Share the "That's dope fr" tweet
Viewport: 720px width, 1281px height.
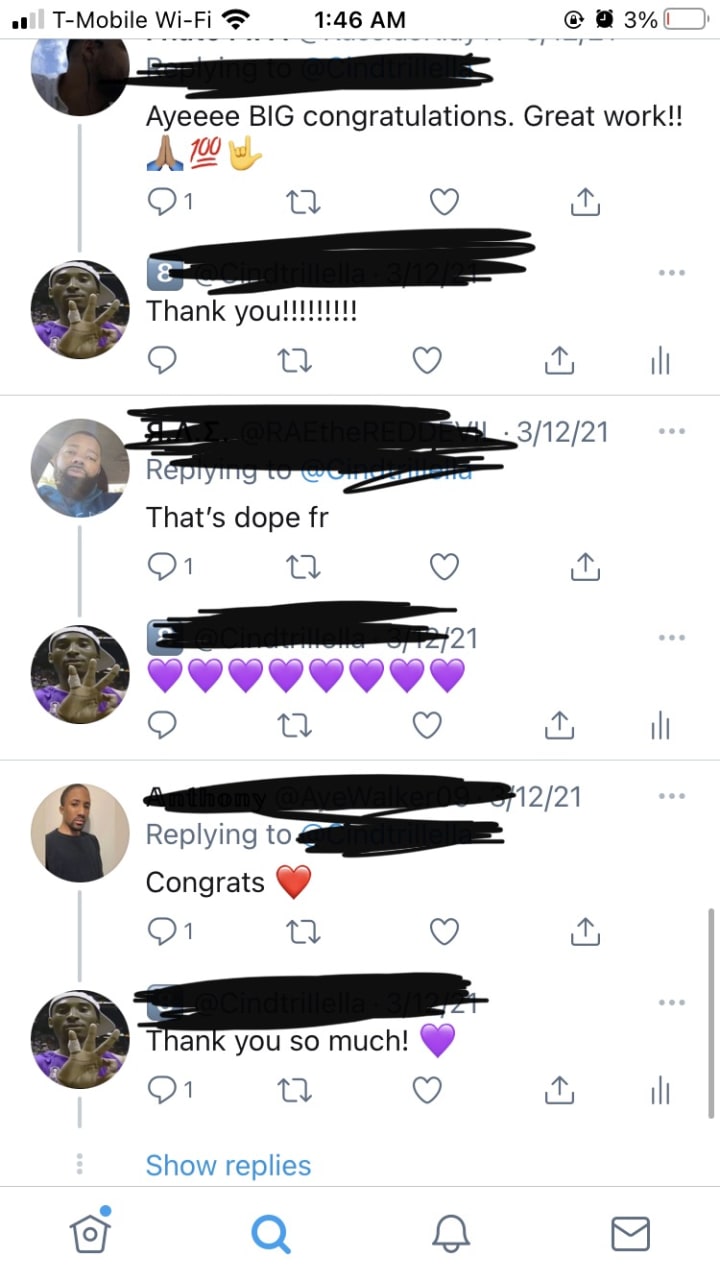(585, 567)
